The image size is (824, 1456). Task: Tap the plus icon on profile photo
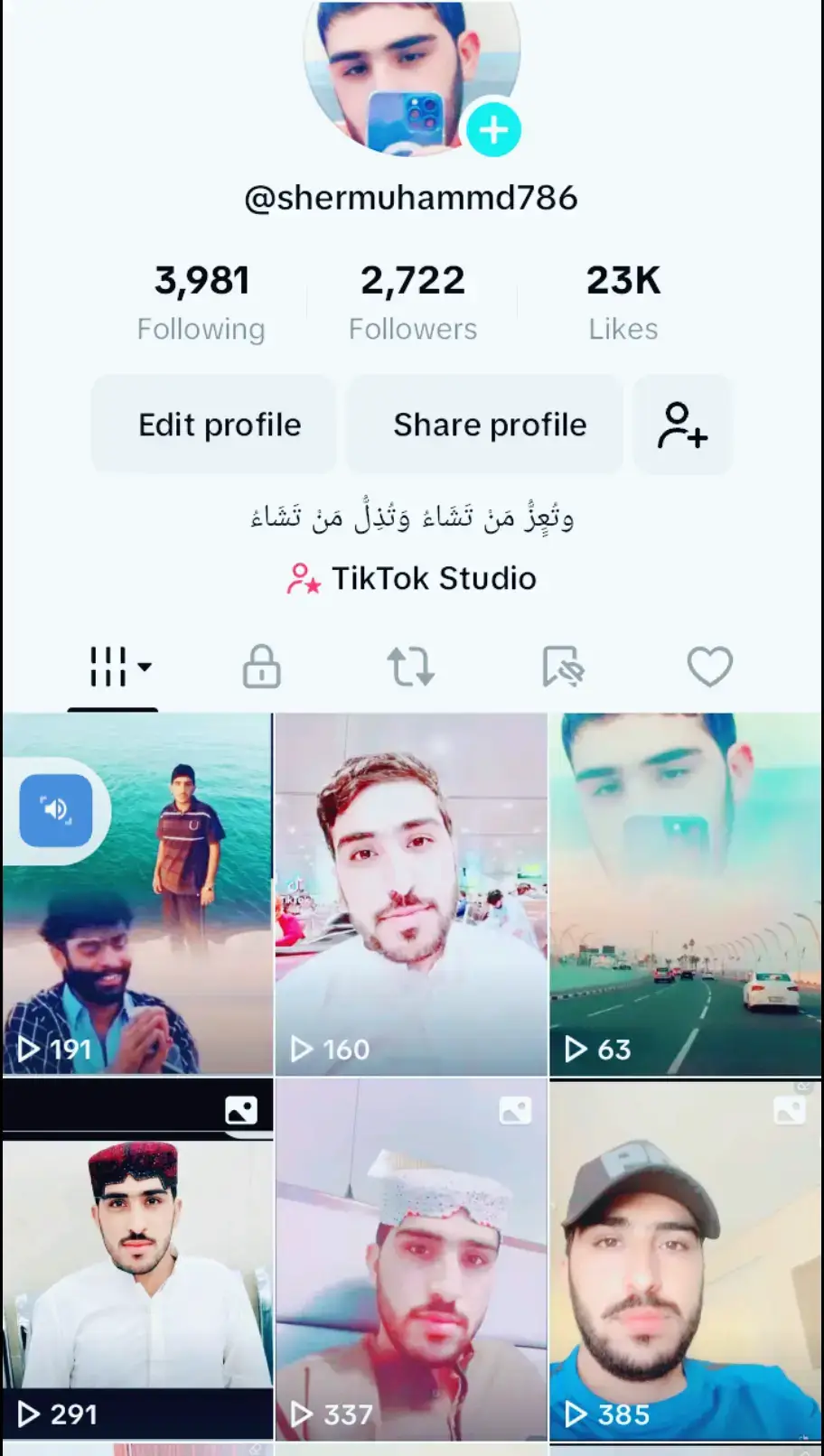tap(493, 130)
